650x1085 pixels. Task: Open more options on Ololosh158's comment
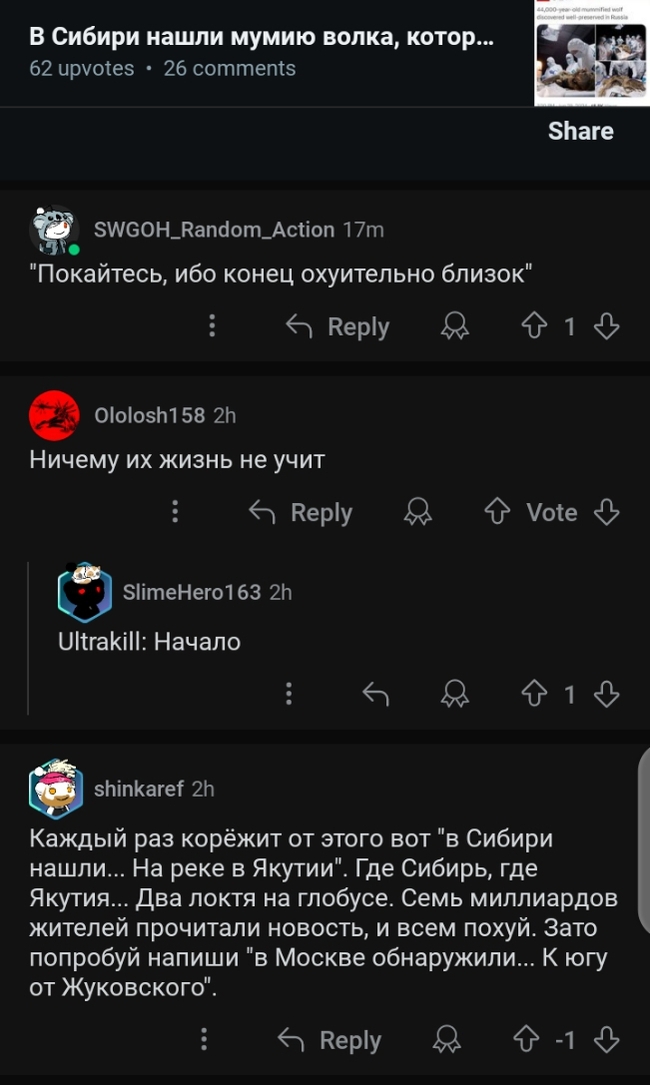pyautogui.click(x=175, y=513)
